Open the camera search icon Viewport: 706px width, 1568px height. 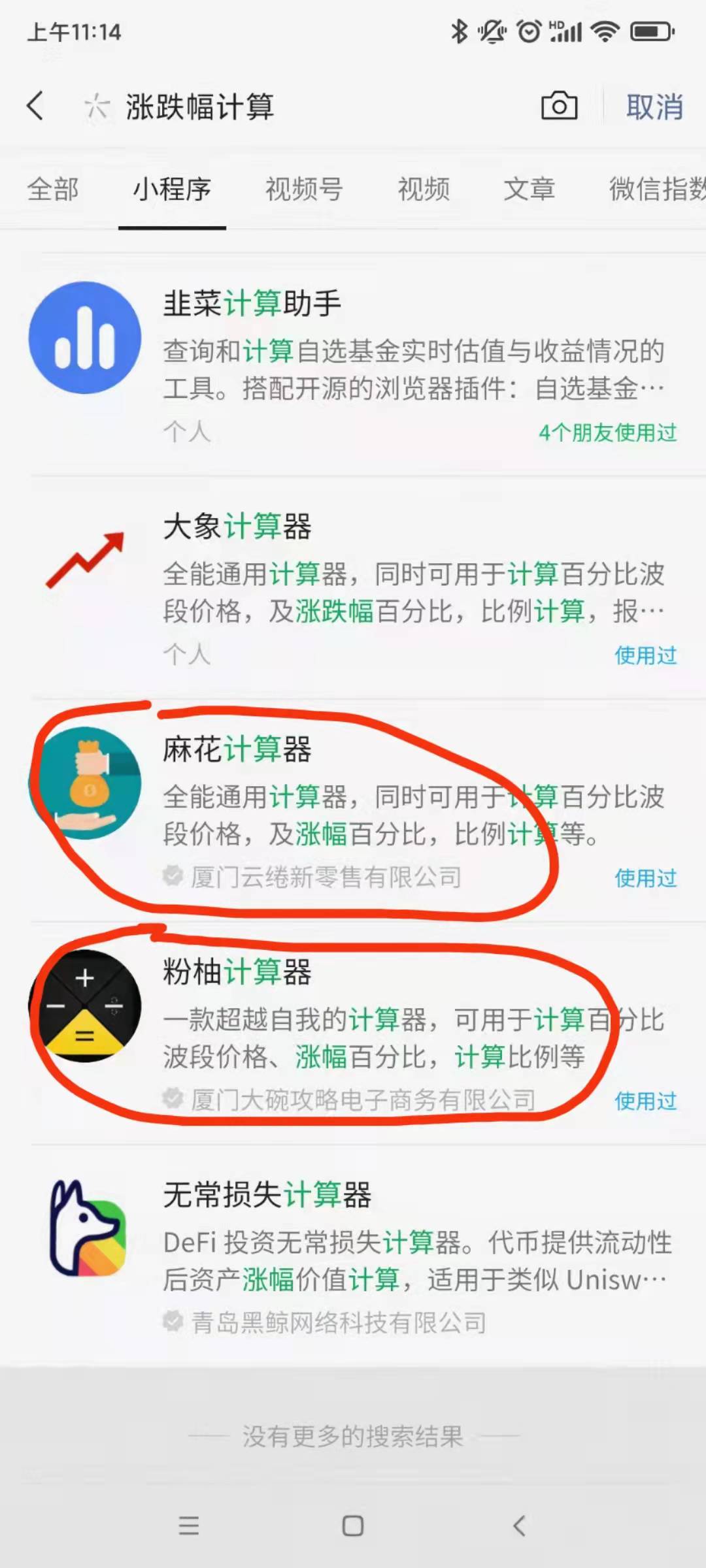point(559,106)
